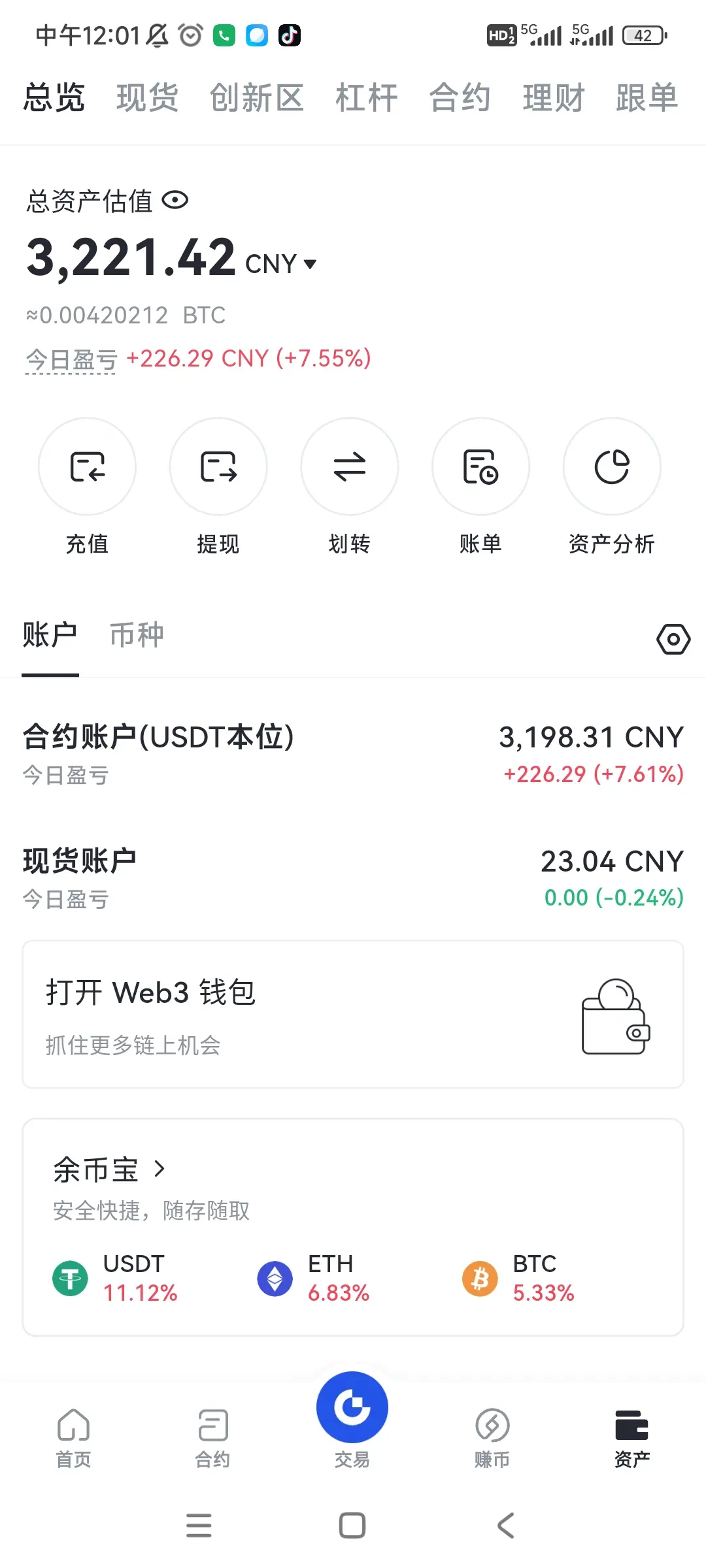The width and height of the screenshot is (706, 1568).
Task: Open 合约账户(USDT本位) account row
Action: (353, 753)
